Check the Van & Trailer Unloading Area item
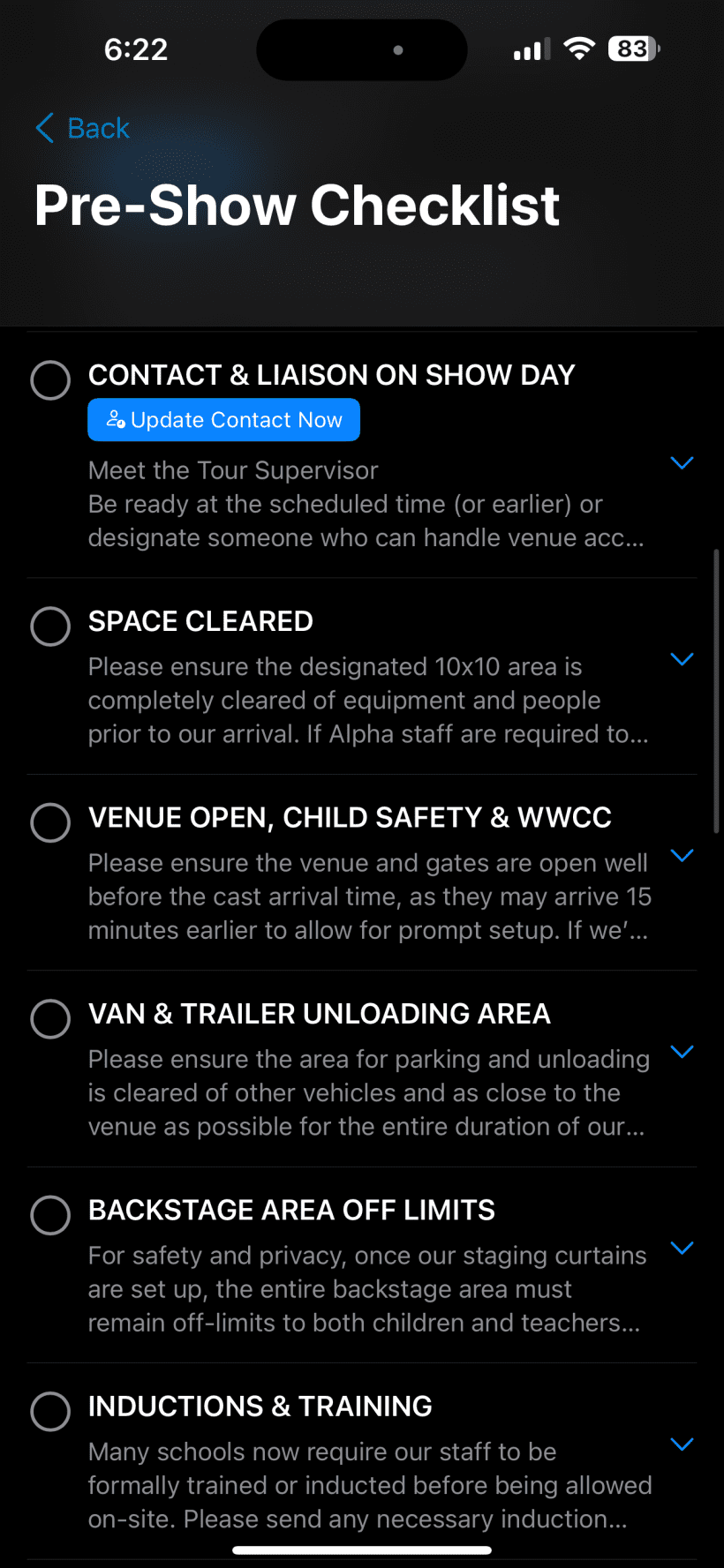This screenshot has width=724, height=1568. [50, 1019]
